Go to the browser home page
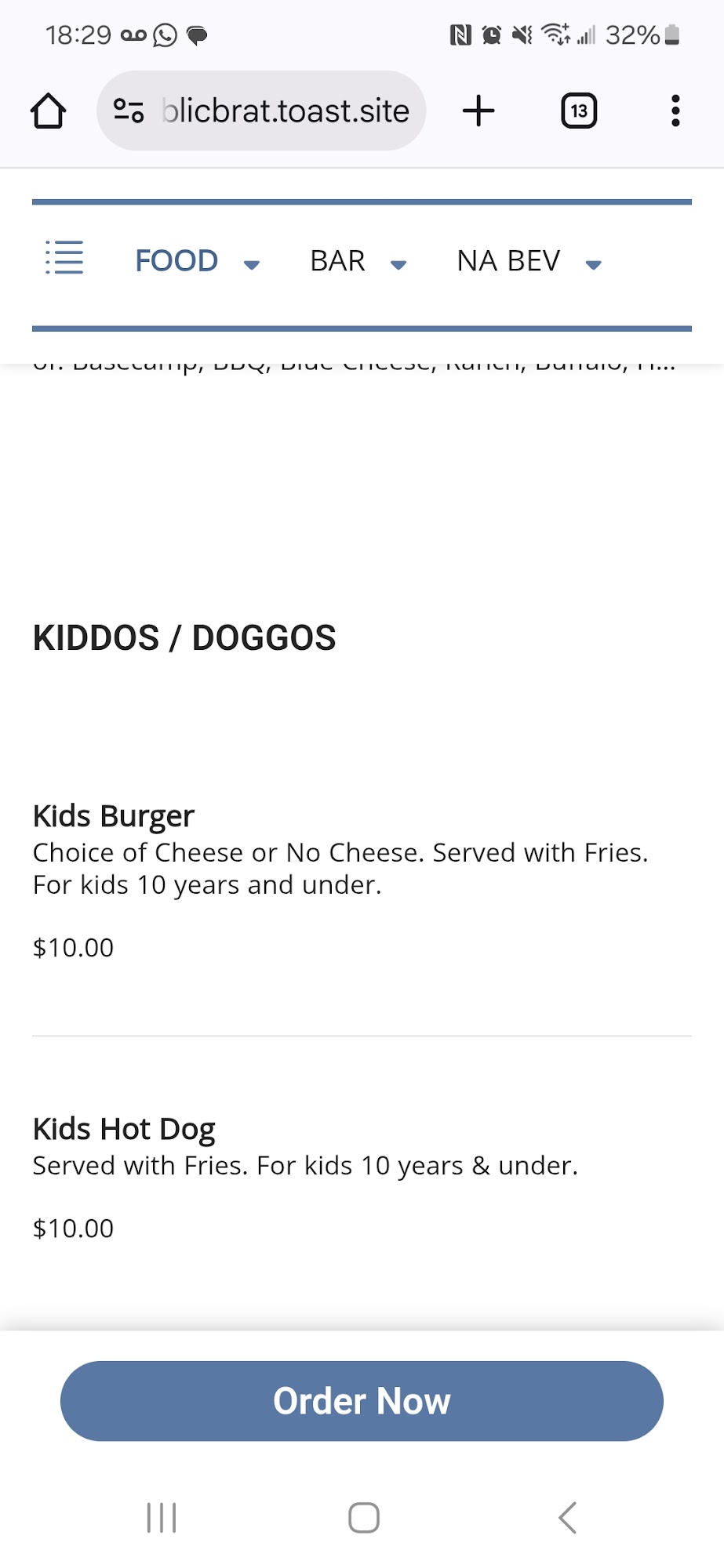 [49, 111]
